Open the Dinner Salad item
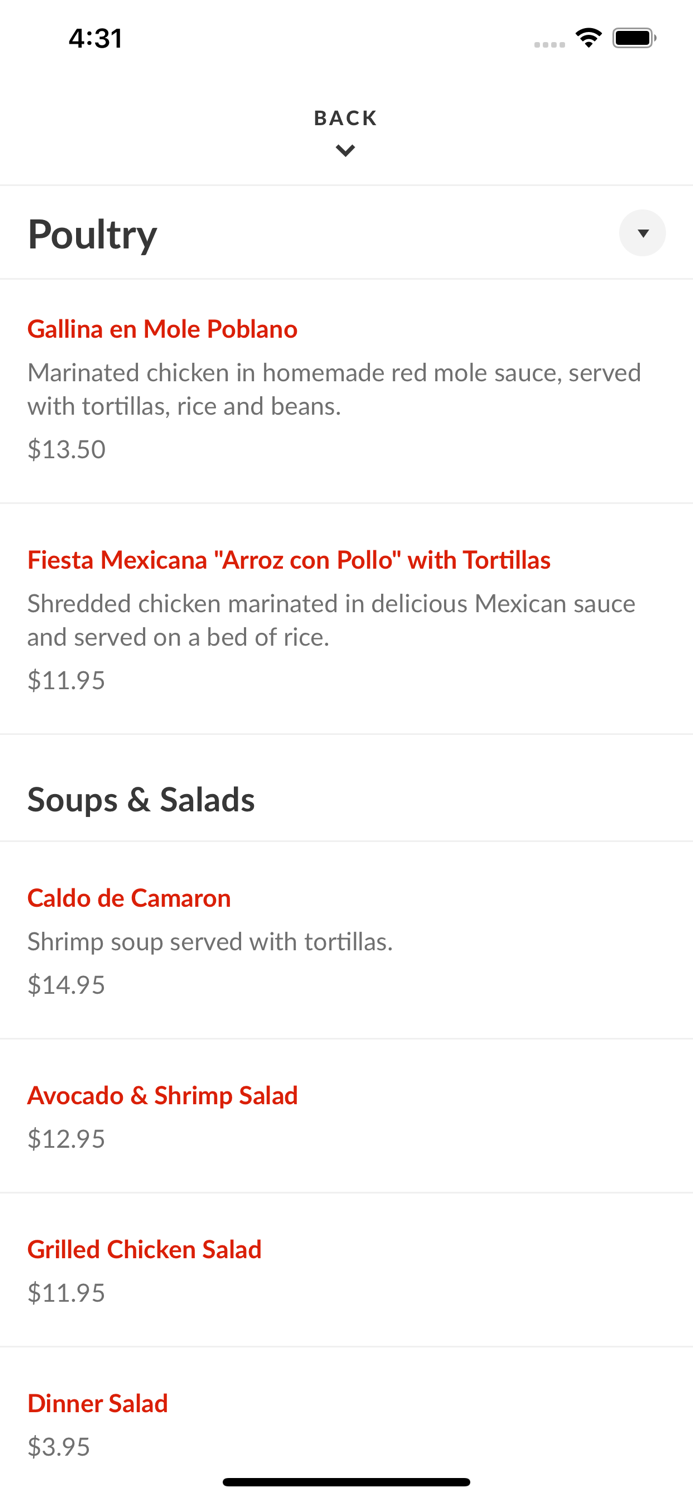The height and width of the screenshot is (1500, 693). [x=97, y=1404]
